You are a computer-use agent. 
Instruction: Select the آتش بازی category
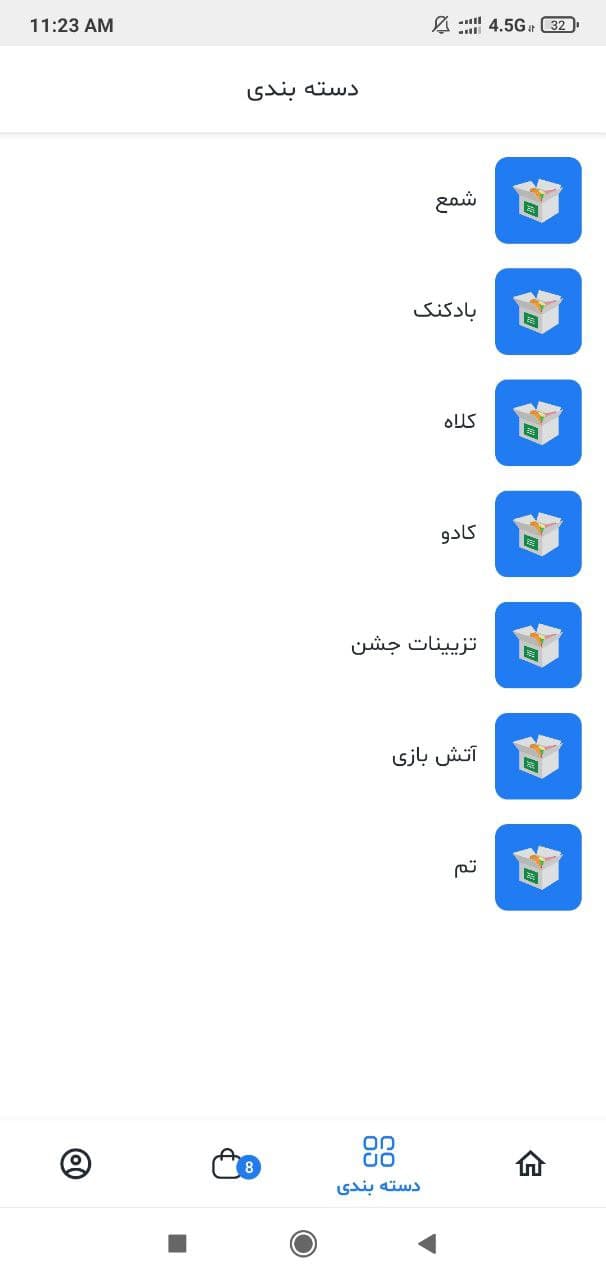click(303, 756)
